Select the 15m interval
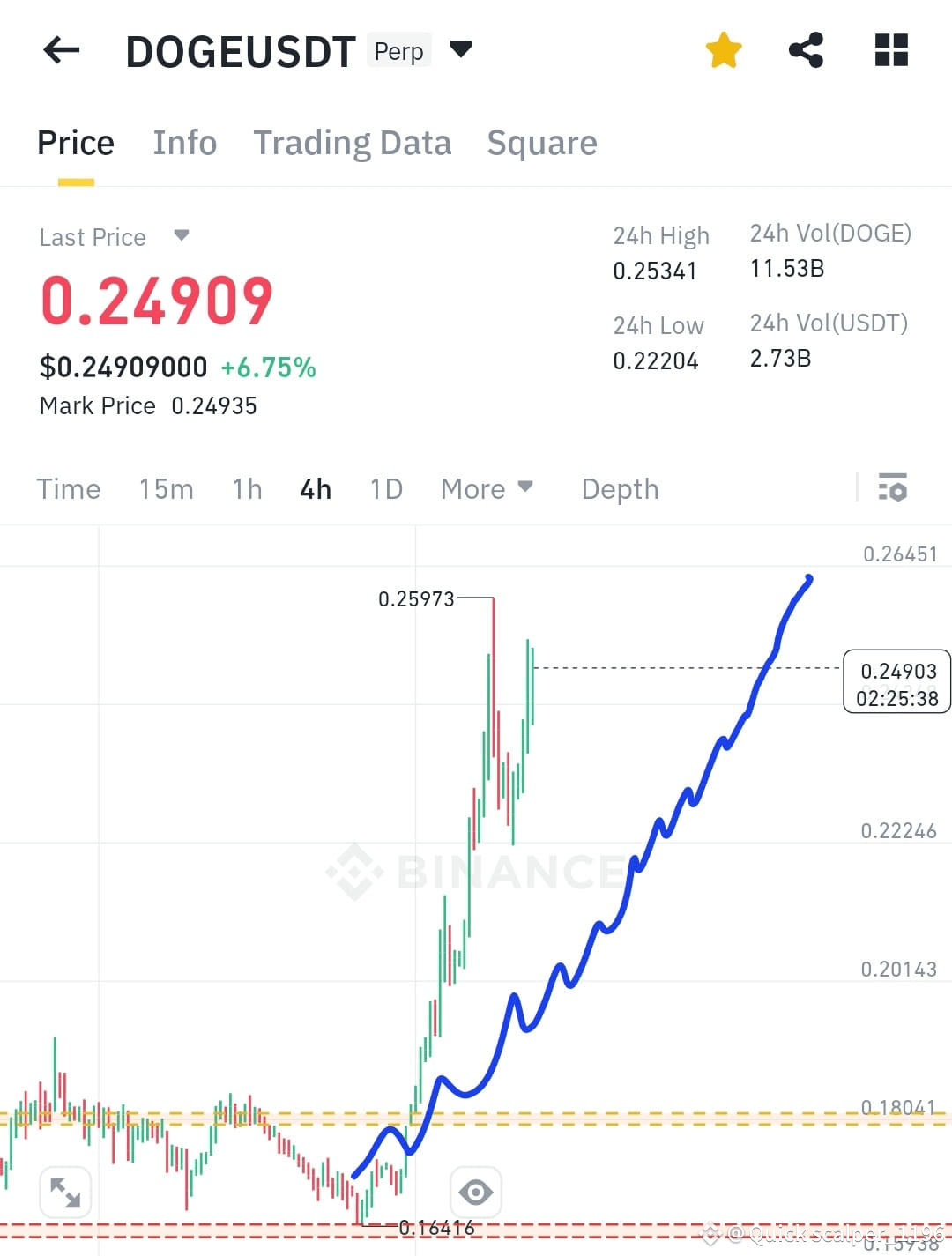Viewport: 952px width, 1256px height. 166,488
